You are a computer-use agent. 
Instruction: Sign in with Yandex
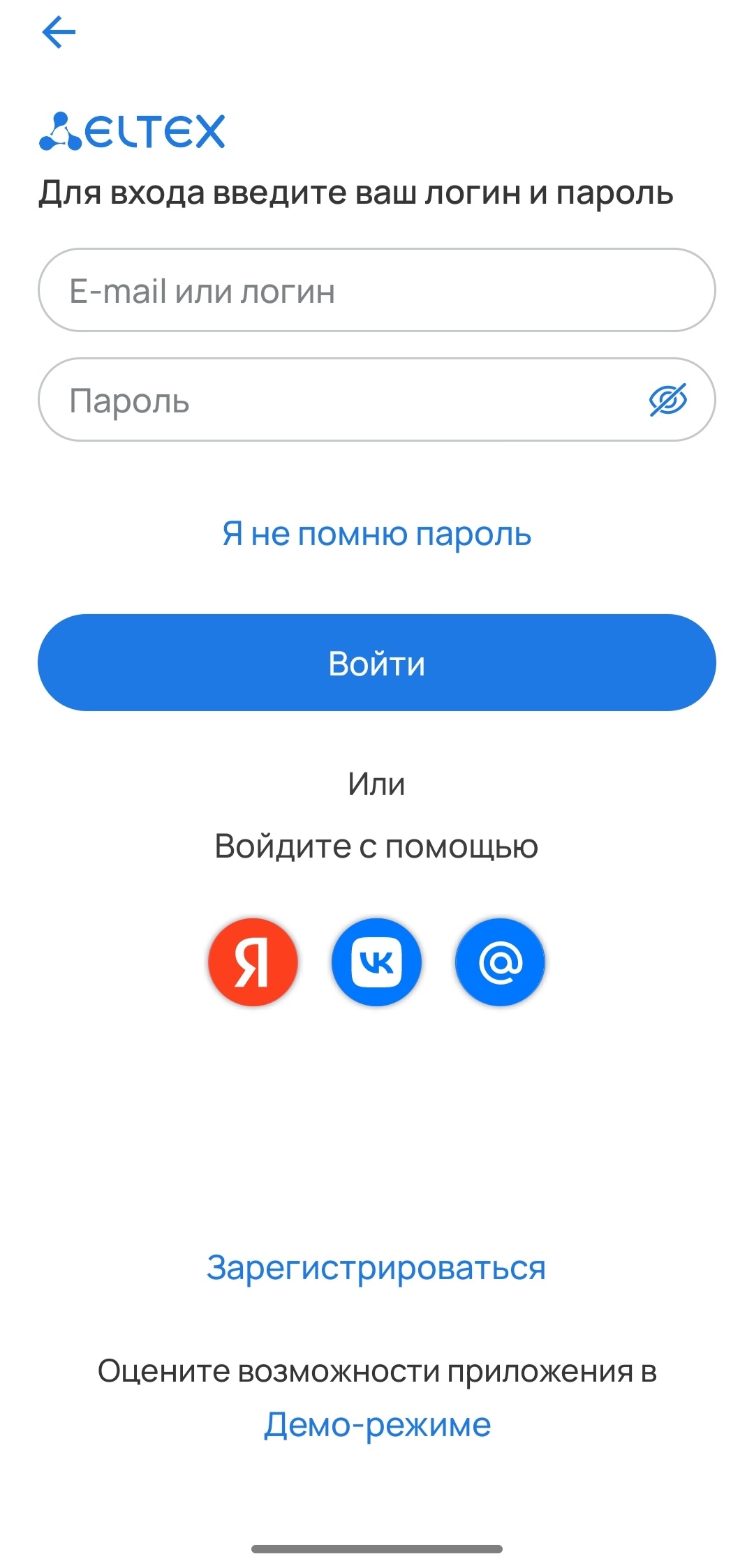point(253,962)
